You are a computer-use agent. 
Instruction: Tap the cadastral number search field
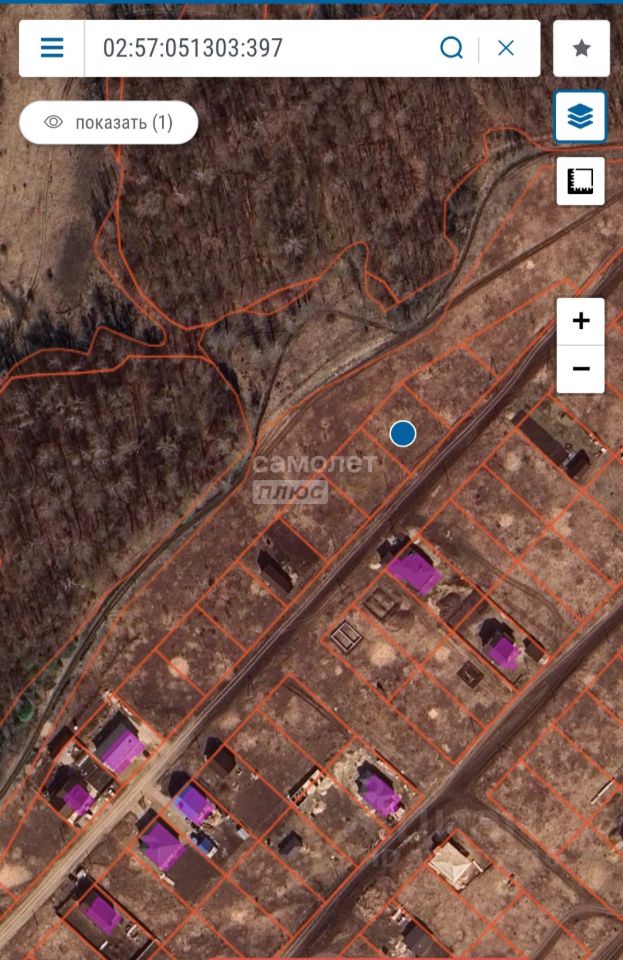[x=260, y=48]
